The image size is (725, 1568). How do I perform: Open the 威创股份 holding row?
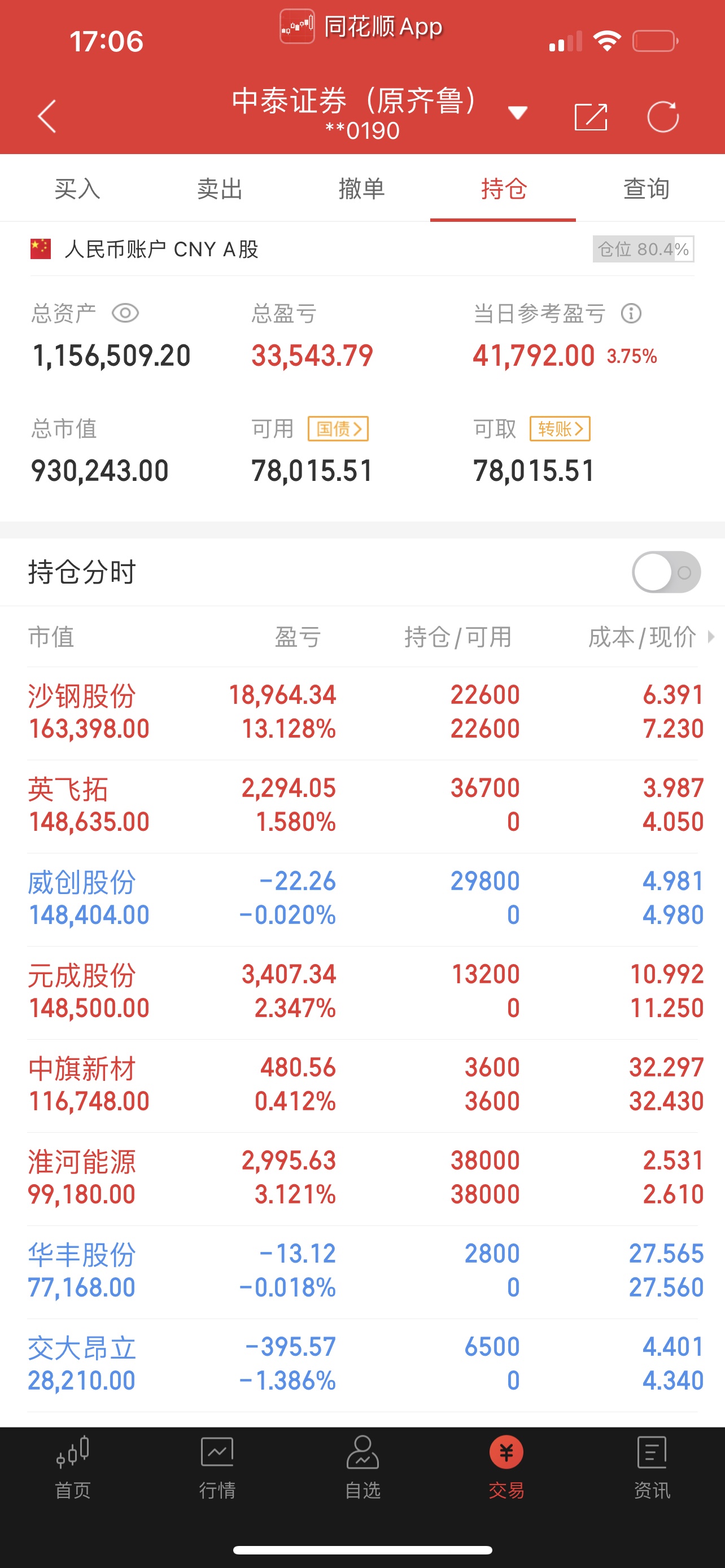tap(363, 899)
